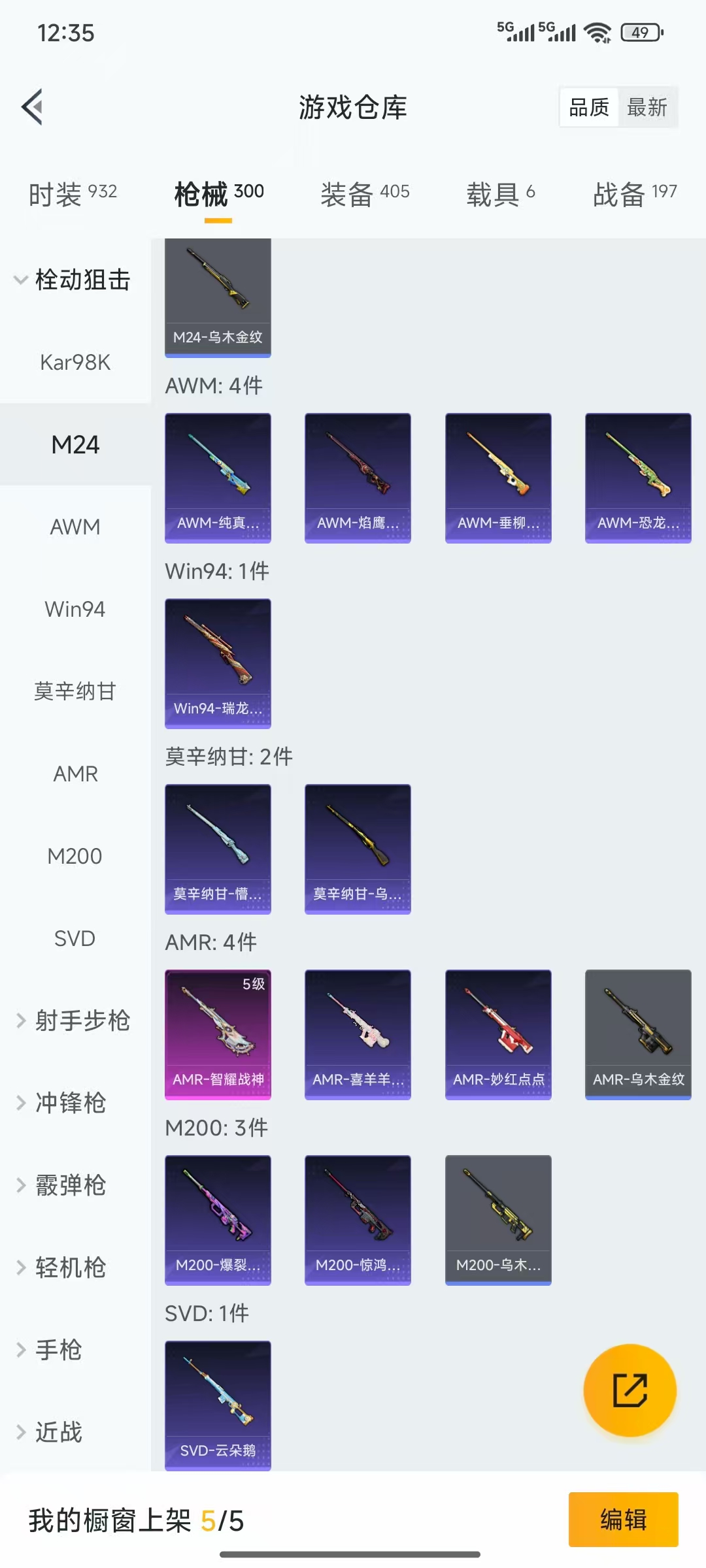Select the AWM-纯真 skin thumbnail
Viewport: 706px width, 1568px height.
[218, 477]
